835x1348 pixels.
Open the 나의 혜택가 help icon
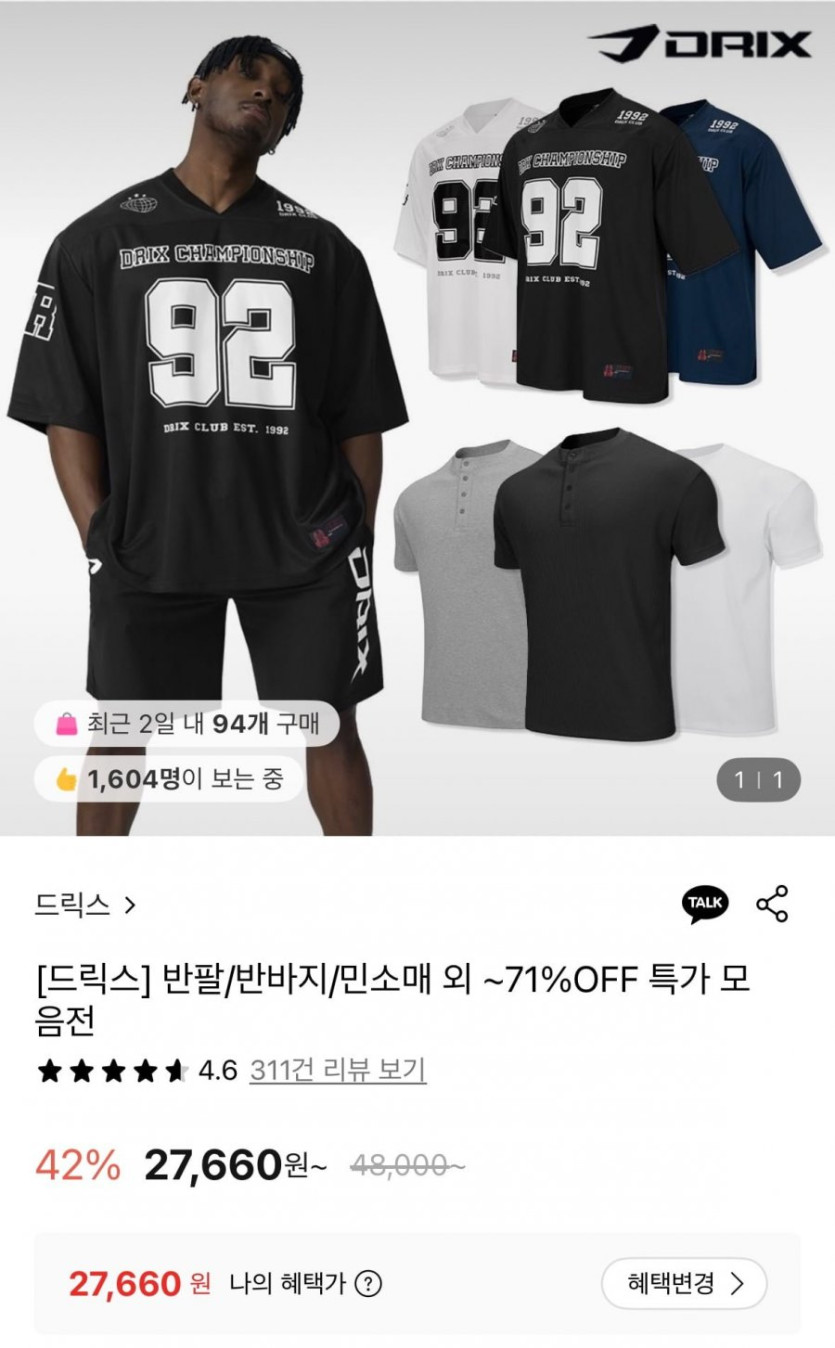click(369, 1284)
